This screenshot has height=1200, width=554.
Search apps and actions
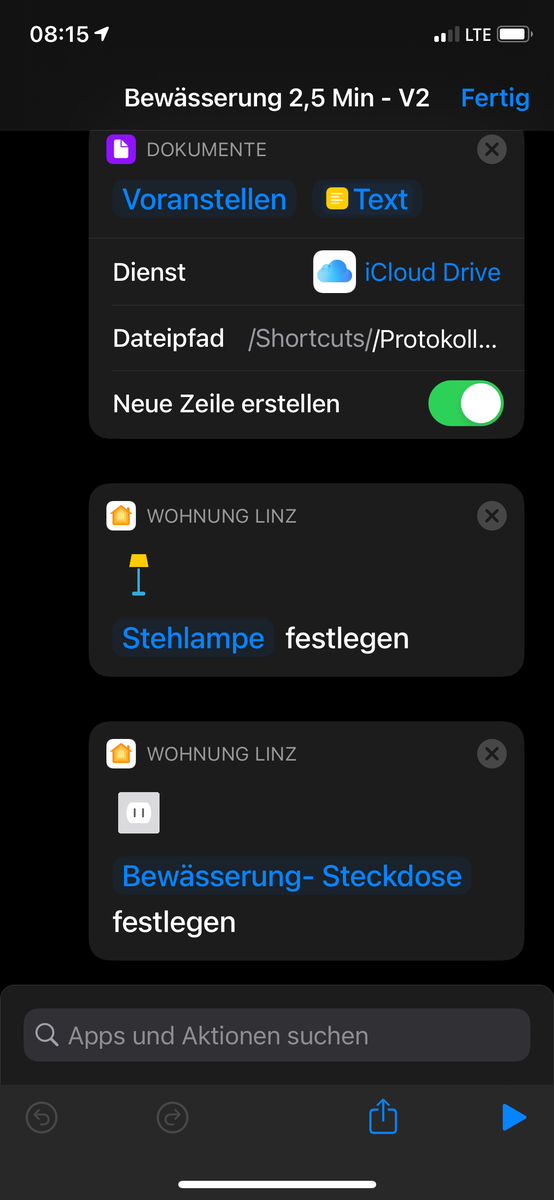[x=277, y=1035]
